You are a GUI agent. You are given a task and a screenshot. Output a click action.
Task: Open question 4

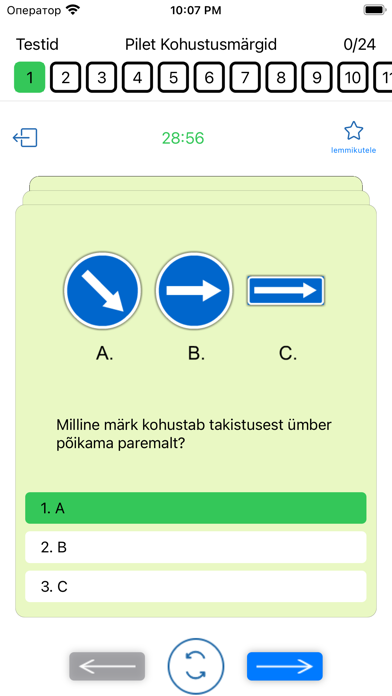point(138,77)
